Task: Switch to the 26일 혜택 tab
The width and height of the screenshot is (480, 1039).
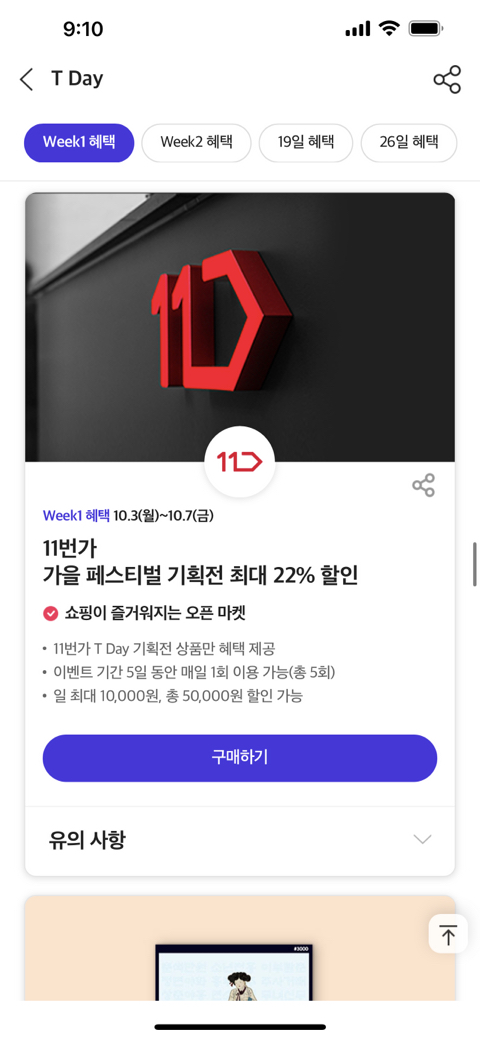Action: [x=409, y=142]
